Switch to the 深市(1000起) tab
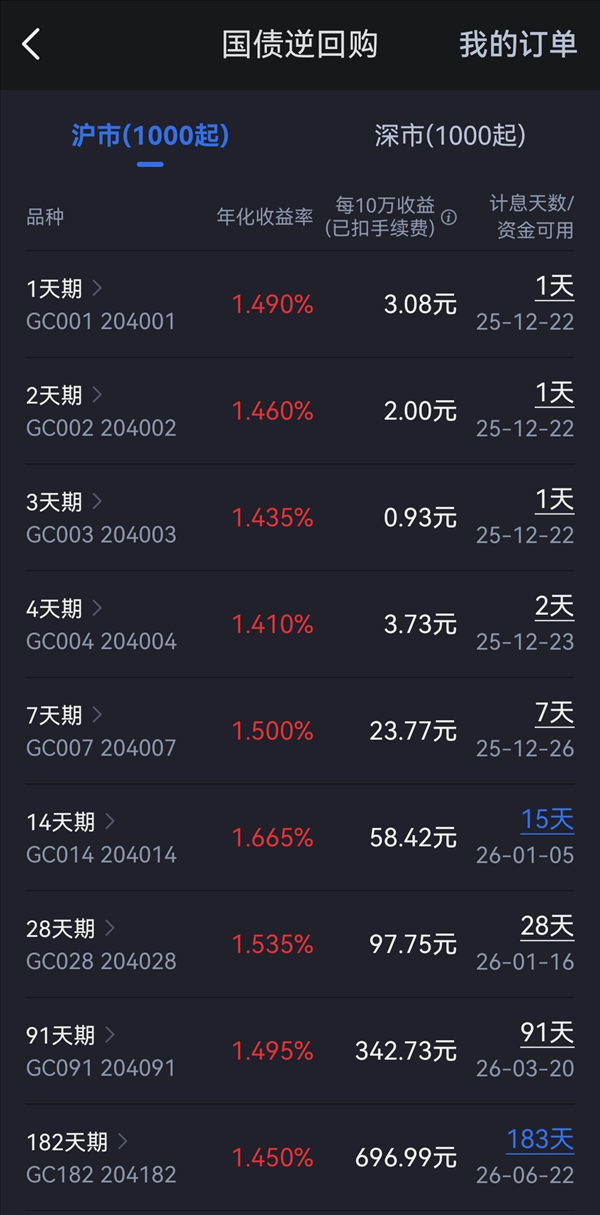This screenshot has height=1215, width=600. tap(450, 136)
